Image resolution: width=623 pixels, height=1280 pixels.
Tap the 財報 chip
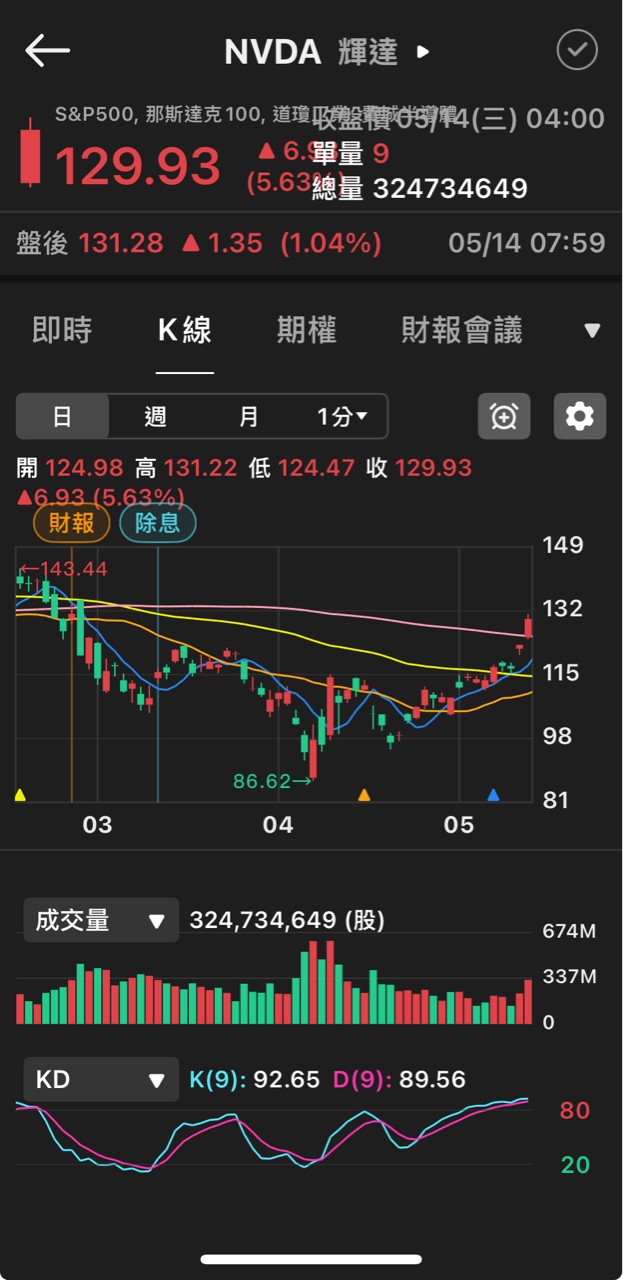coord(72,522)
